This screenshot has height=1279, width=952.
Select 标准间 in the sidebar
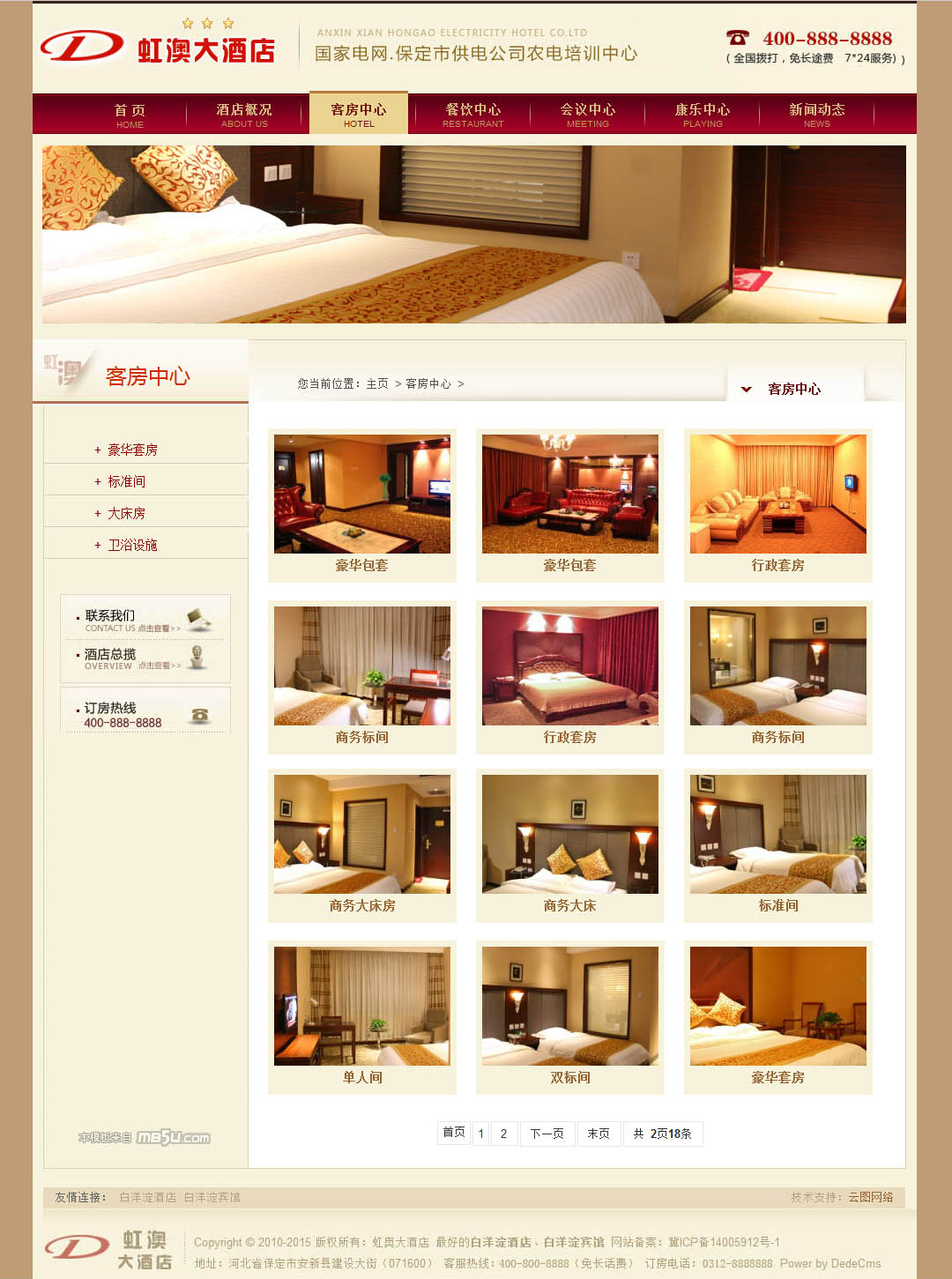pos(126,481)
